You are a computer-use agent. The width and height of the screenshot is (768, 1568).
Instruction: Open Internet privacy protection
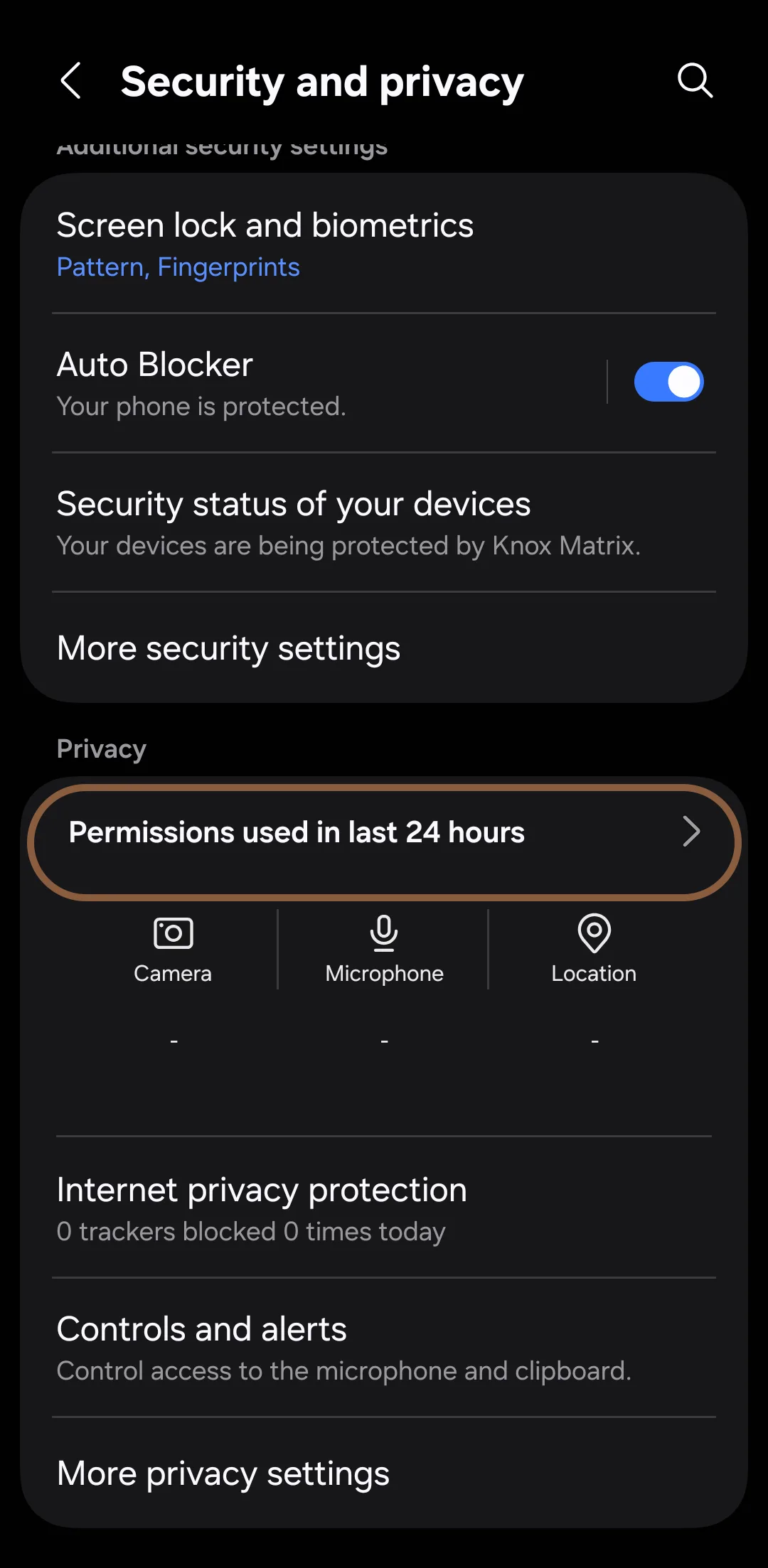pos(384,1208)
